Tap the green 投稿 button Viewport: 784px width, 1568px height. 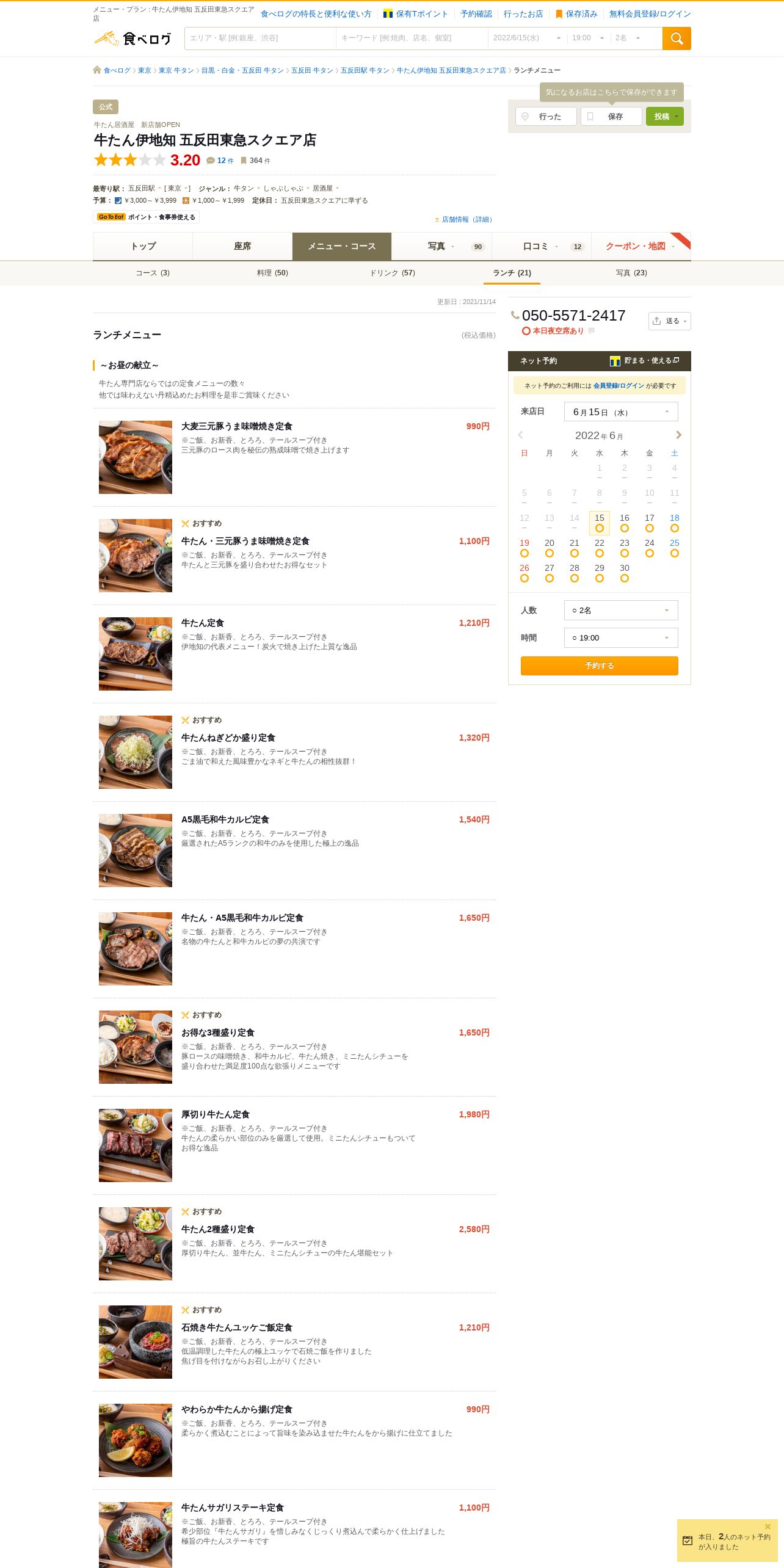coord(664,117)
